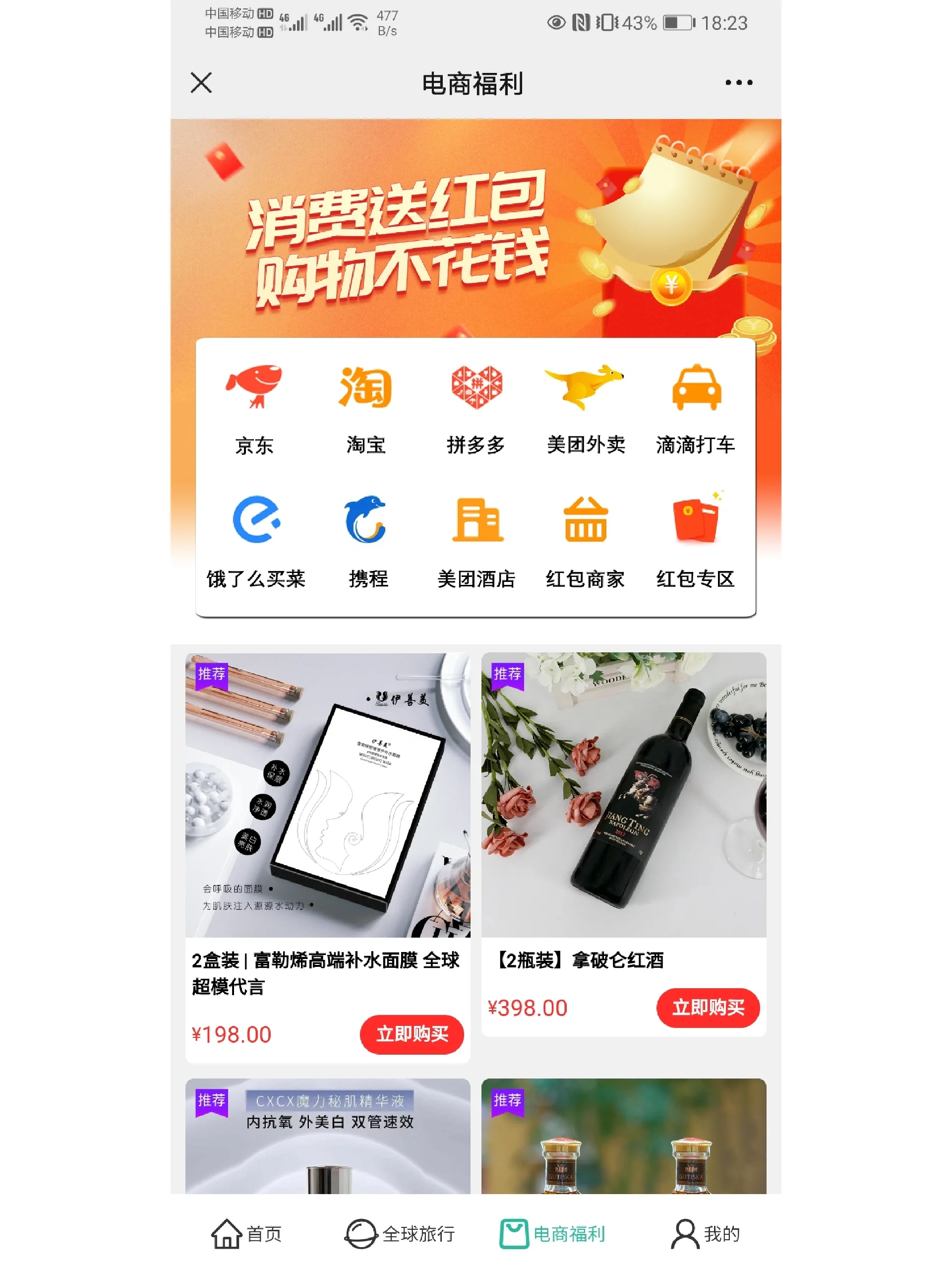
Task: Go to the 我的 tab
Action: pos(706,1233)
